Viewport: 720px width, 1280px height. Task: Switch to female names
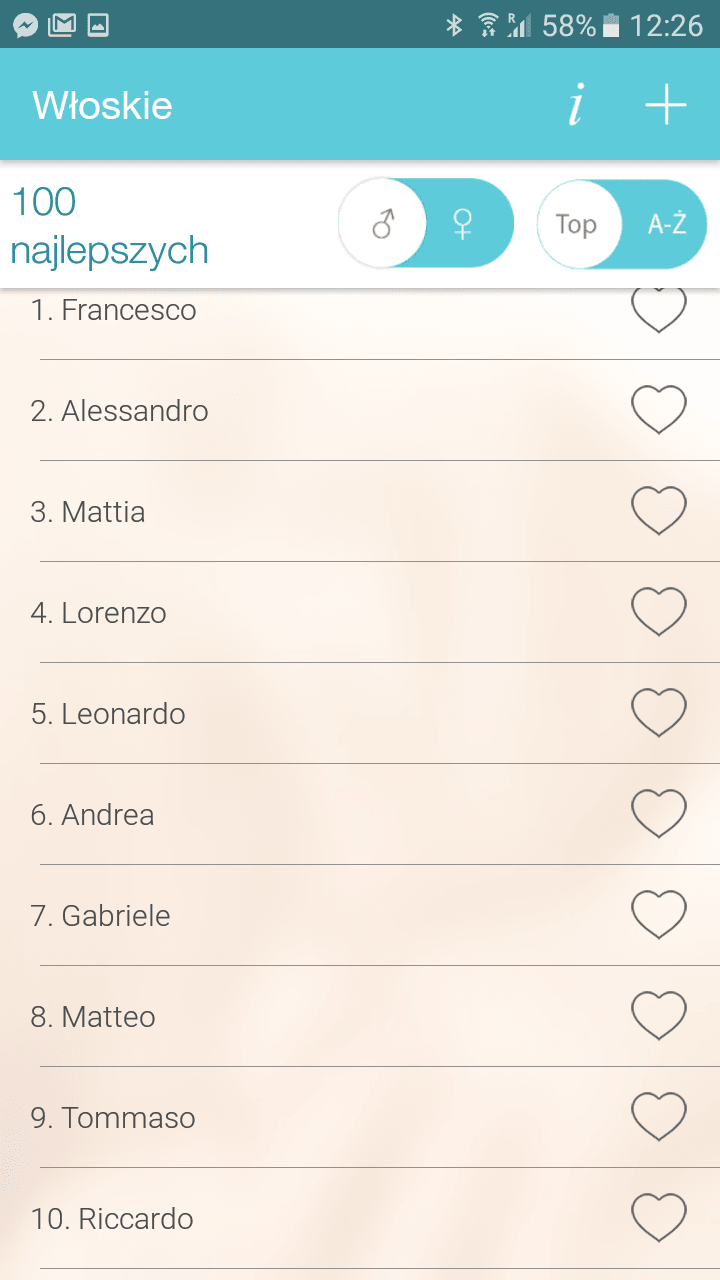coord(463,224)
